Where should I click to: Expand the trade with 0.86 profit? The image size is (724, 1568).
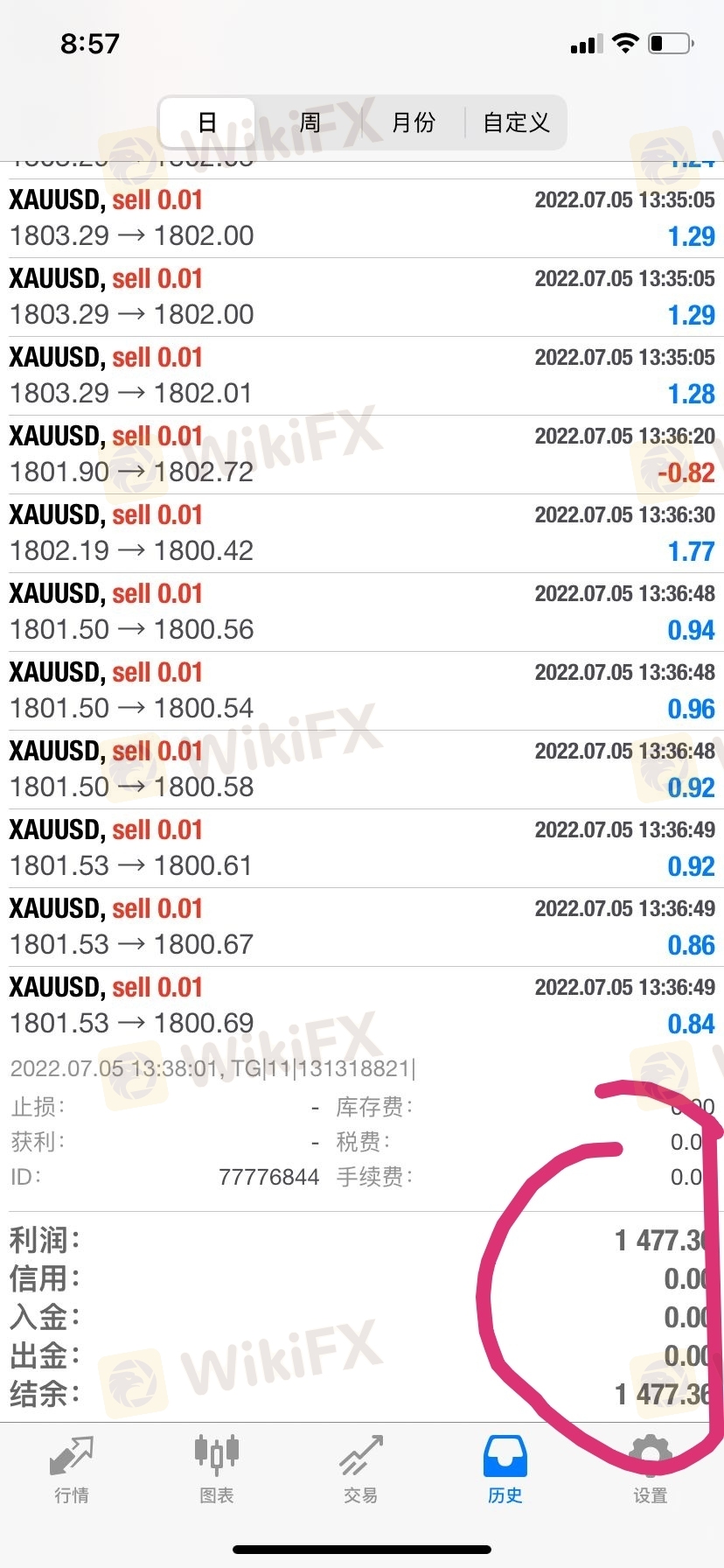pyautogui.click(x=362, y=927)
